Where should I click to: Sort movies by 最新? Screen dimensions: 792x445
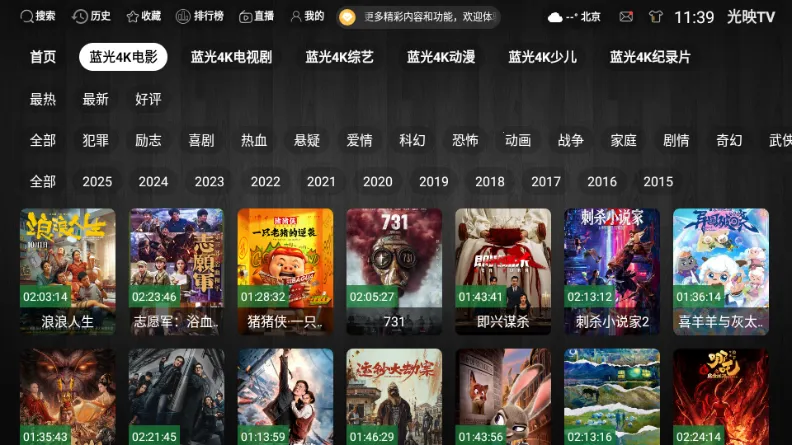click(96, 99)
